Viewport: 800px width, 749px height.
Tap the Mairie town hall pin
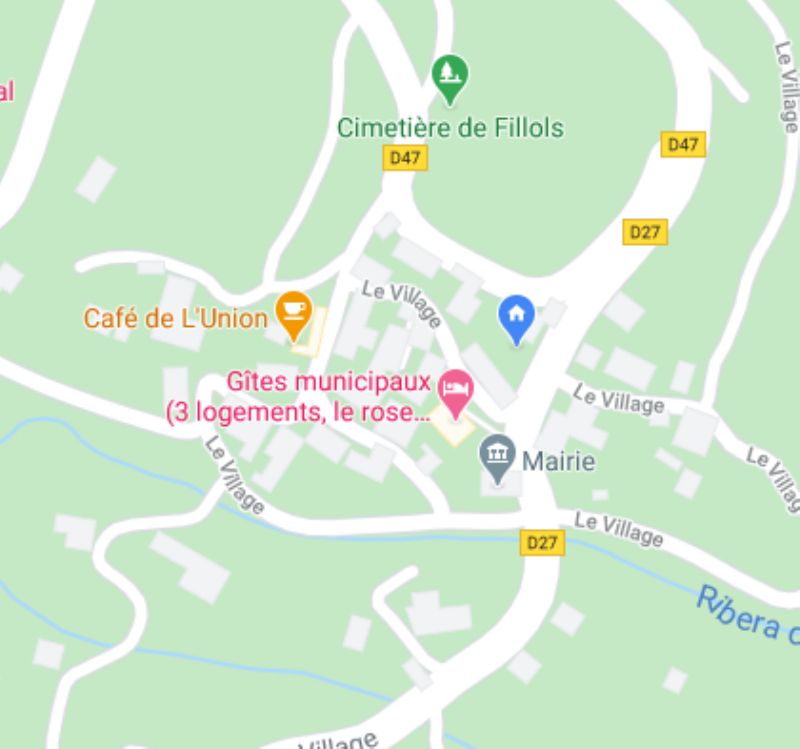(497, 456)
